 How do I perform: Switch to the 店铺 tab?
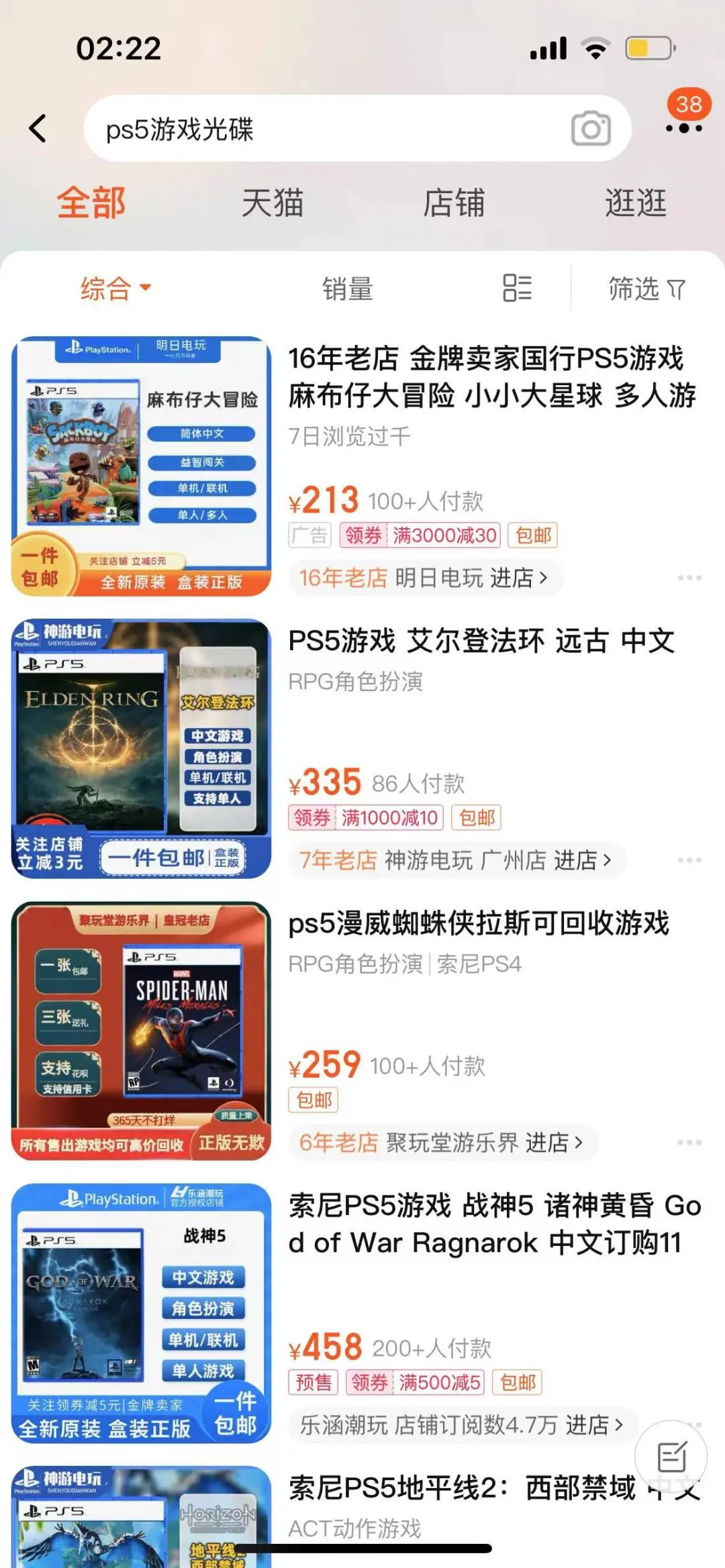pos(454,203)
